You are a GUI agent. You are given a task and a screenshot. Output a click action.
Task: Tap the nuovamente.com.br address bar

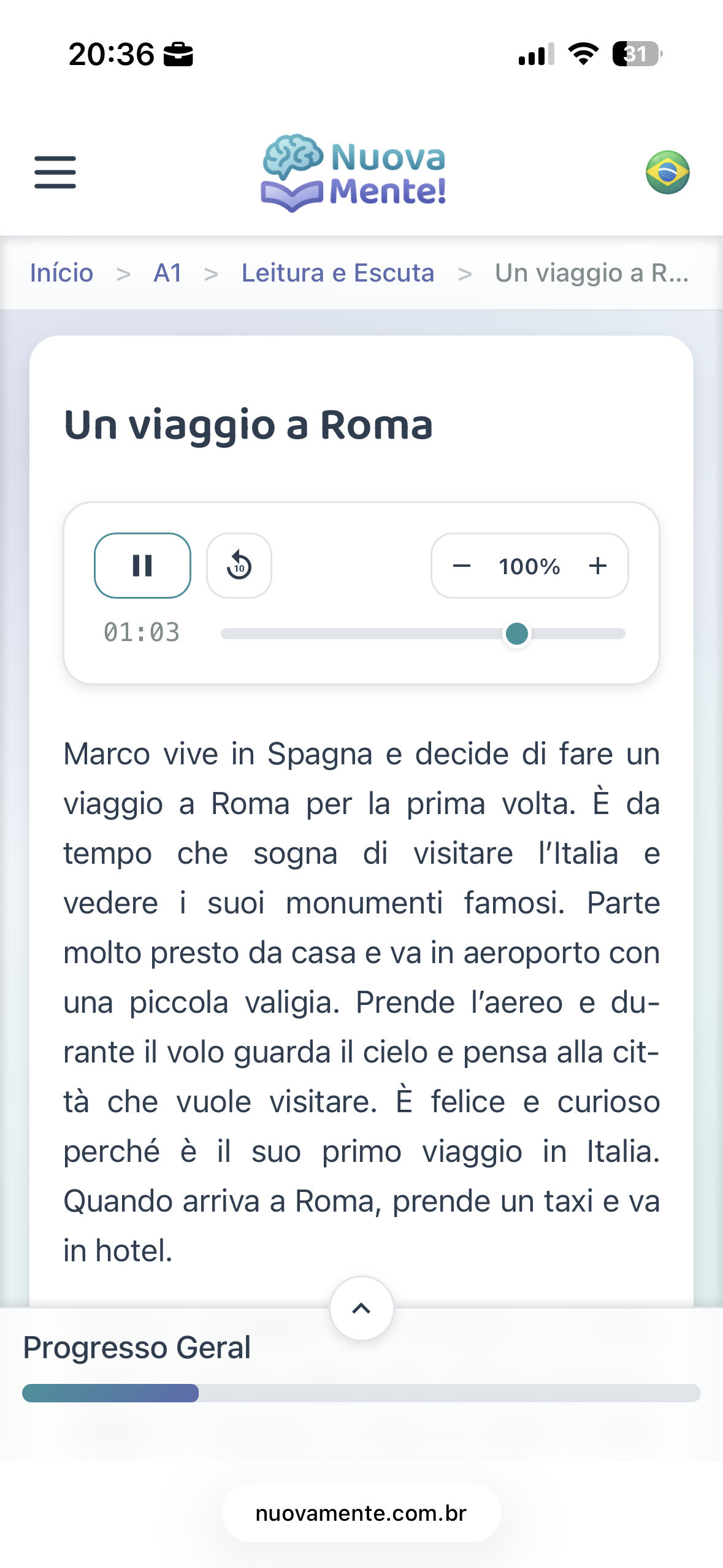click(x=361, y=1513)
